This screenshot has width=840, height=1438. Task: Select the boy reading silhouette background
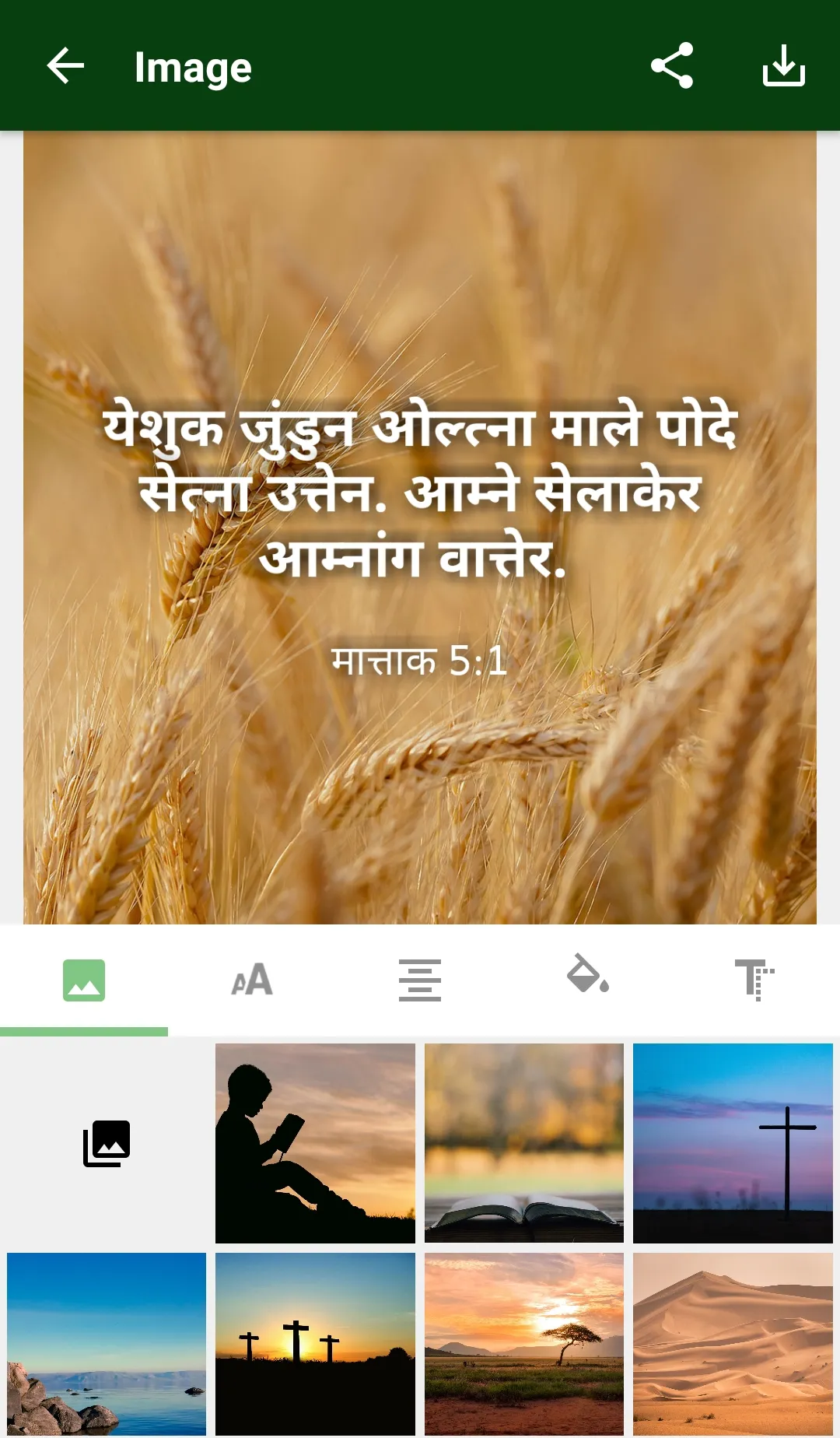(x=315, y=1142)
